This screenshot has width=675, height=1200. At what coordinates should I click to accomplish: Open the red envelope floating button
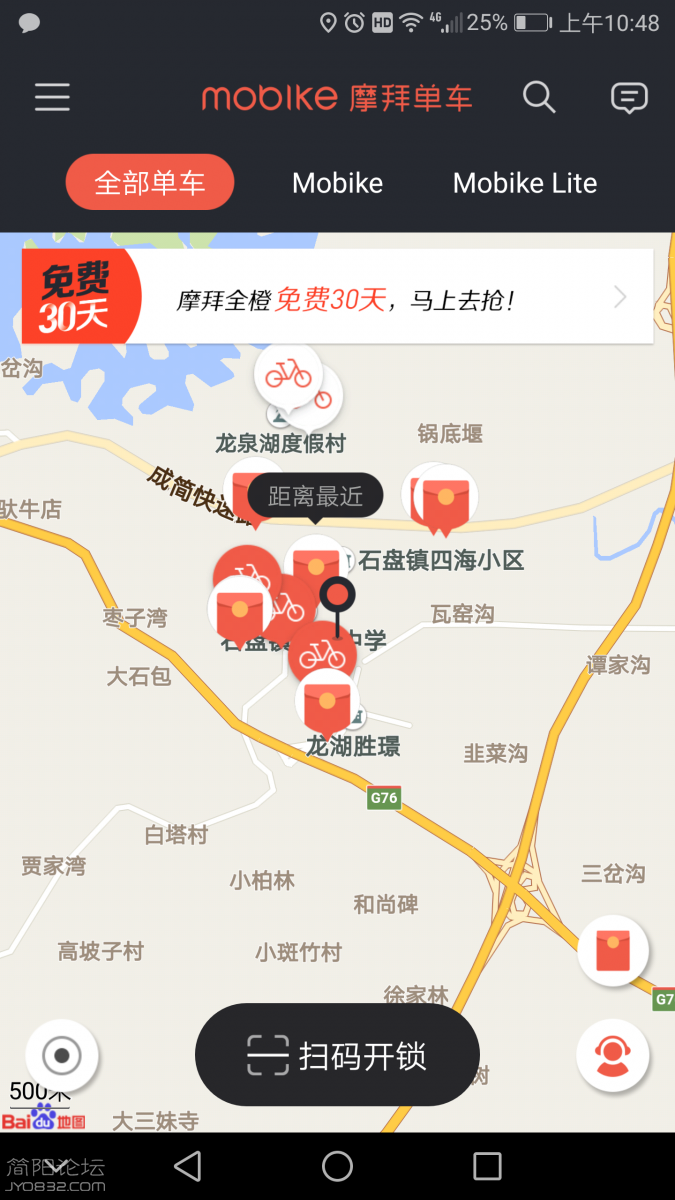613,951
